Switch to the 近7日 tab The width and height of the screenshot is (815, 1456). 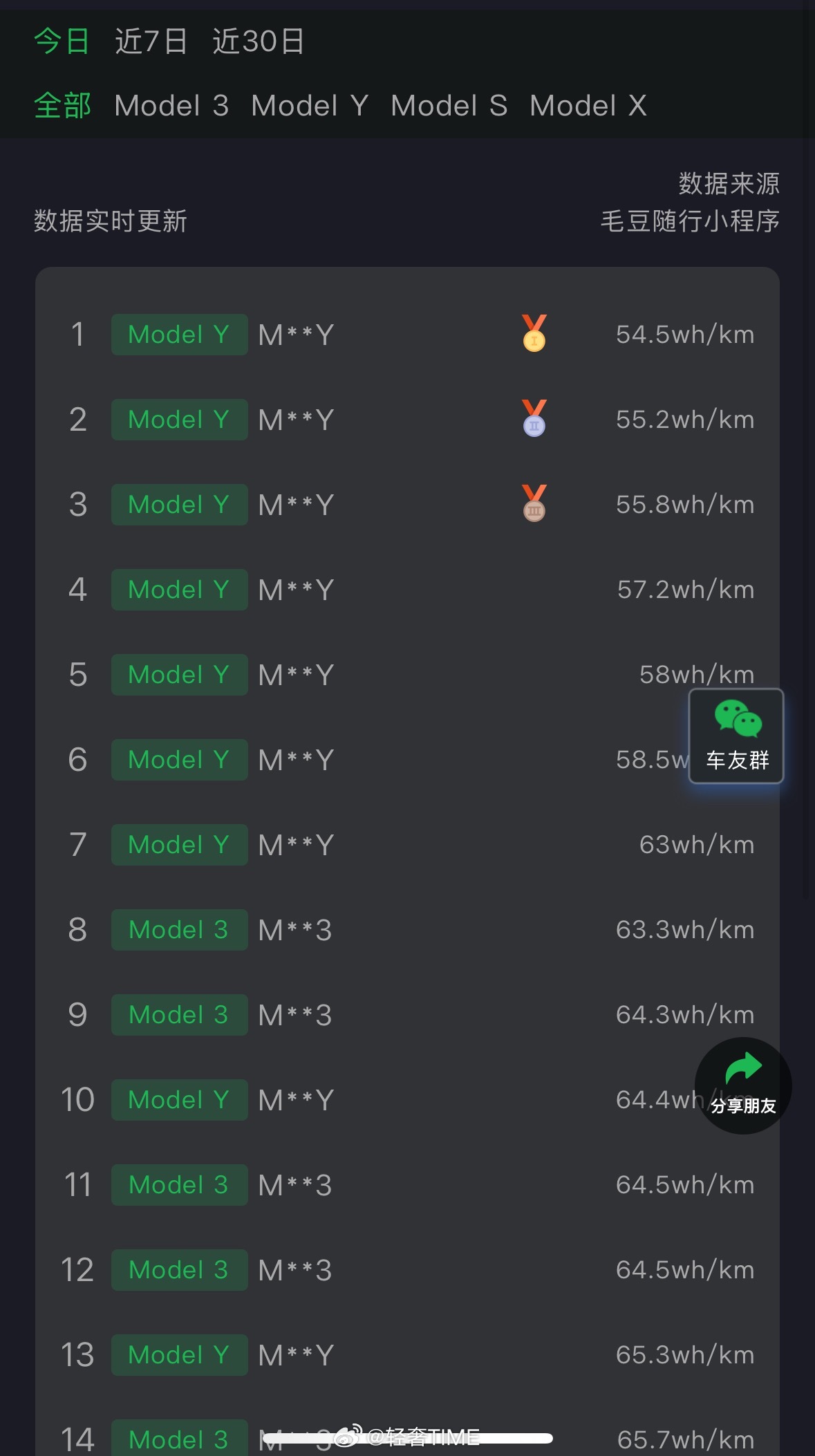(x=151, y=41)
